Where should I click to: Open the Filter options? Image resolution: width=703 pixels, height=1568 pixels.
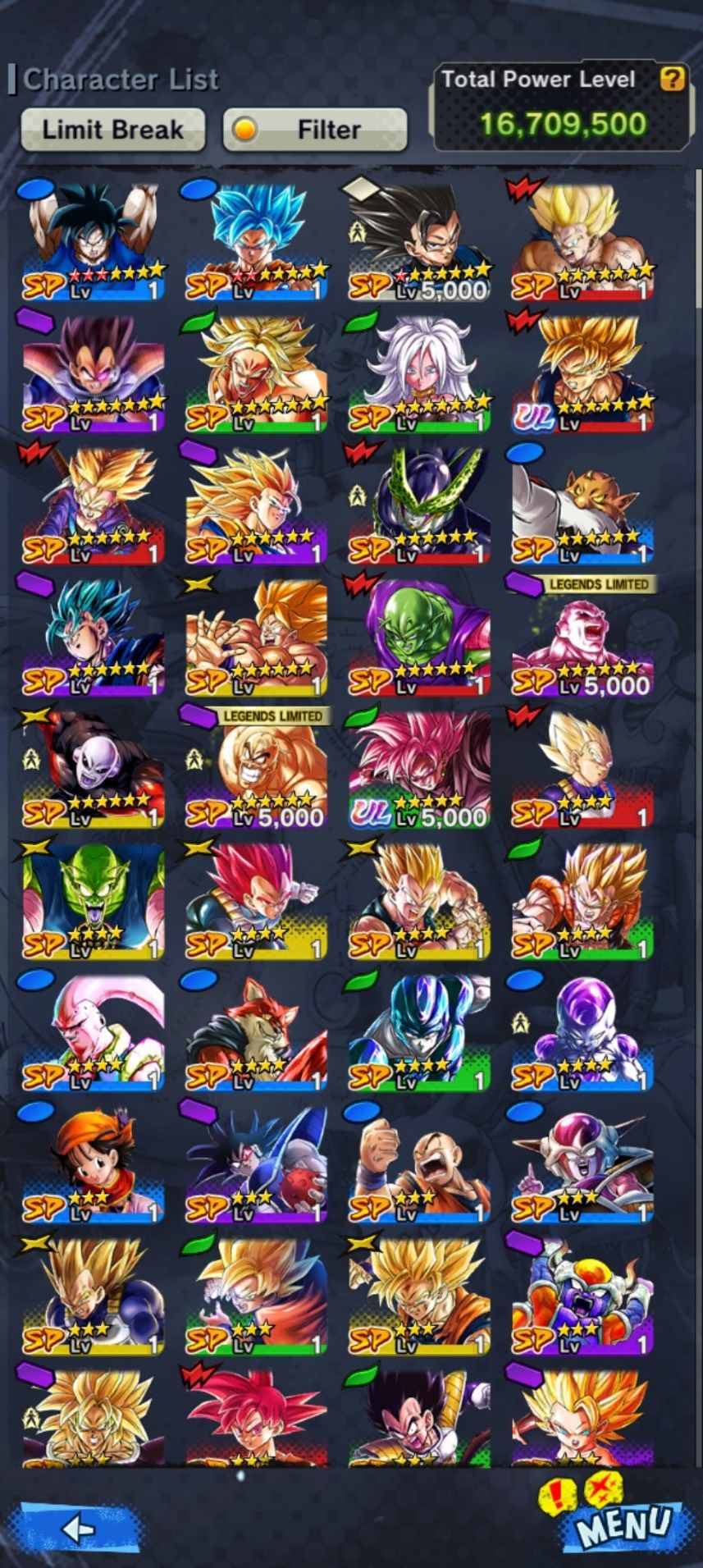(315, 130)
